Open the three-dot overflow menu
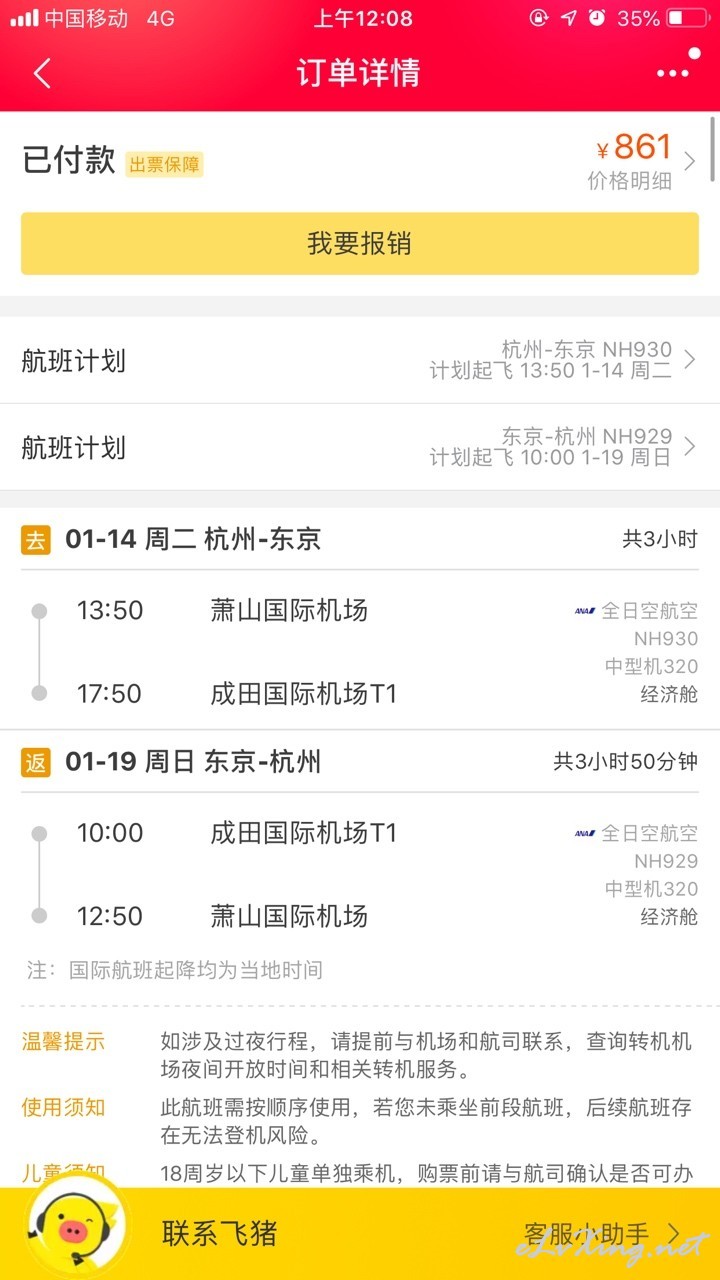 [673, 73]
